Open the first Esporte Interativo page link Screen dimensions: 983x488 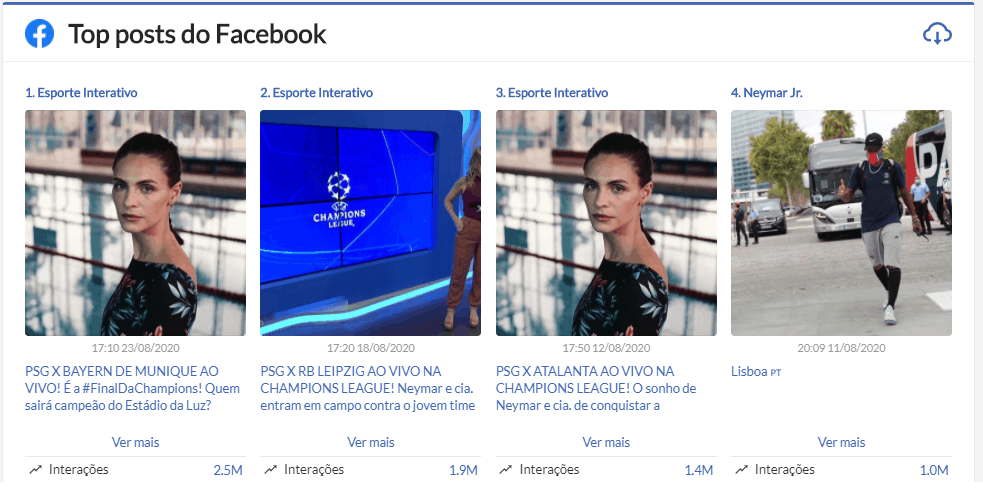(81, 93)
